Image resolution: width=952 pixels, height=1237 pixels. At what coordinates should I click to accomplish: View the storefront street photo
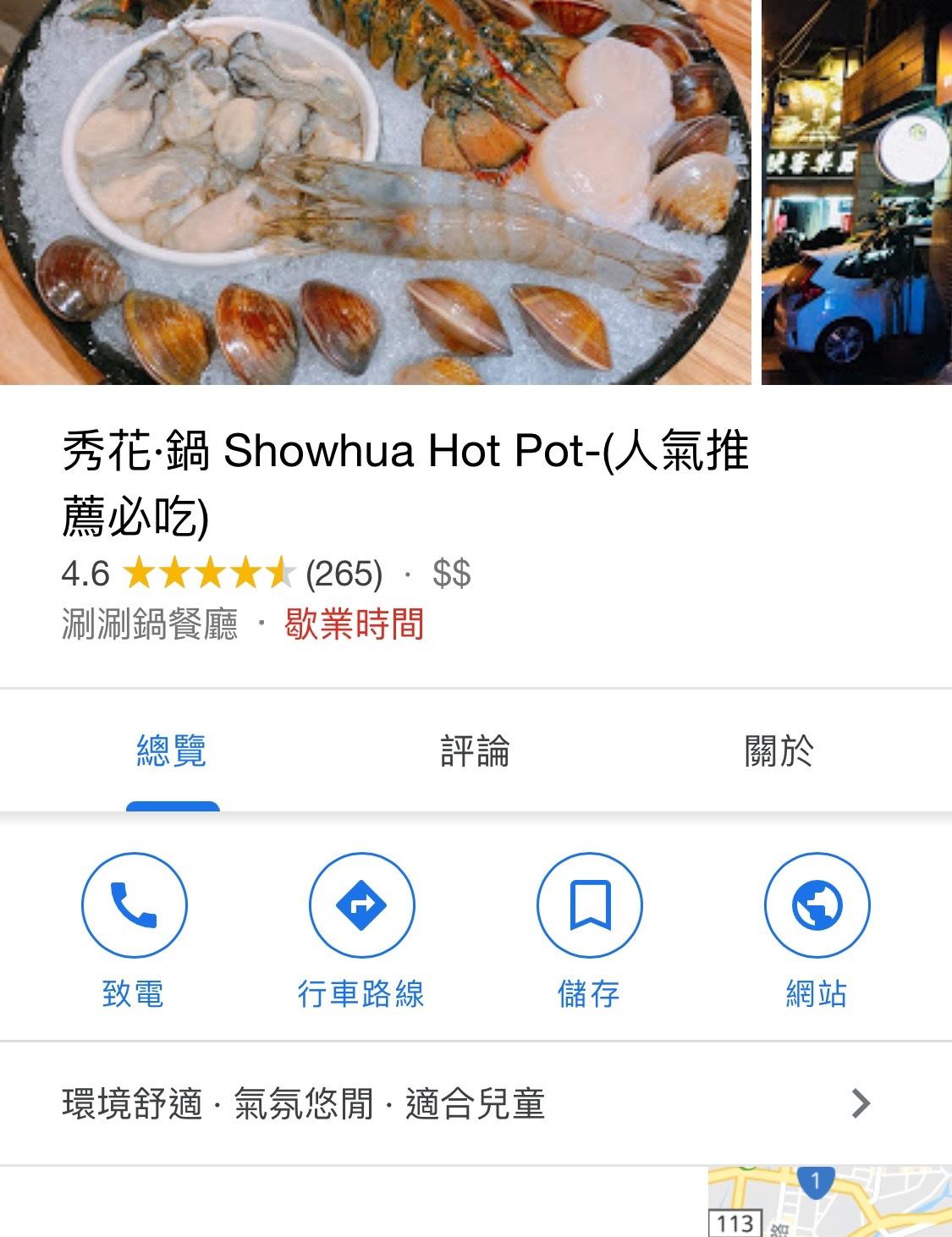[x=856, y=192]
